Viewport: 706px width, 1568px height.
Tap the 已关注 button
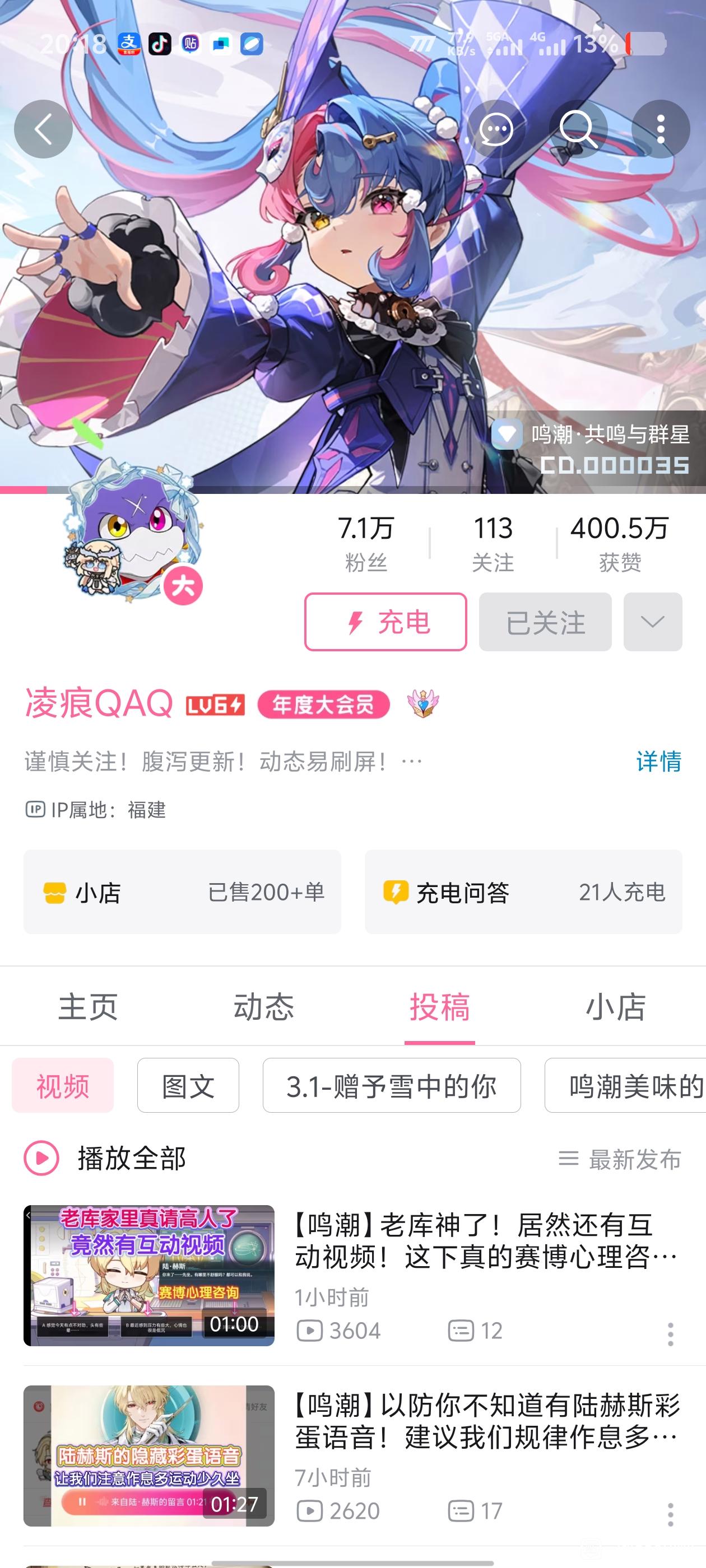(x=545, y=622)
